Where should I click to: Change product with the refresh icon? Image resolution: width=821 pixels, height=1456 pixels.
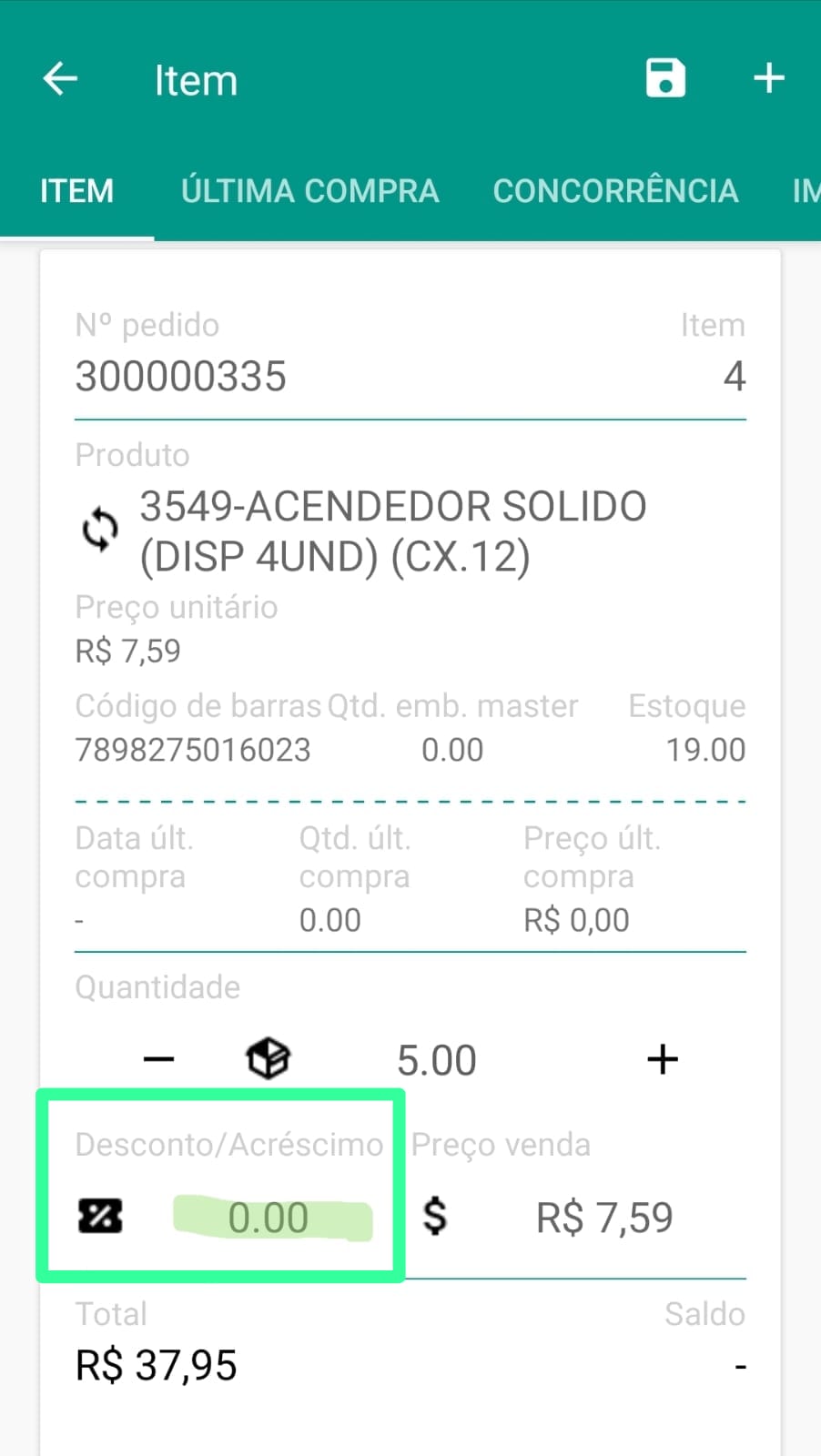pyautogui.click(x=100, y=530)
